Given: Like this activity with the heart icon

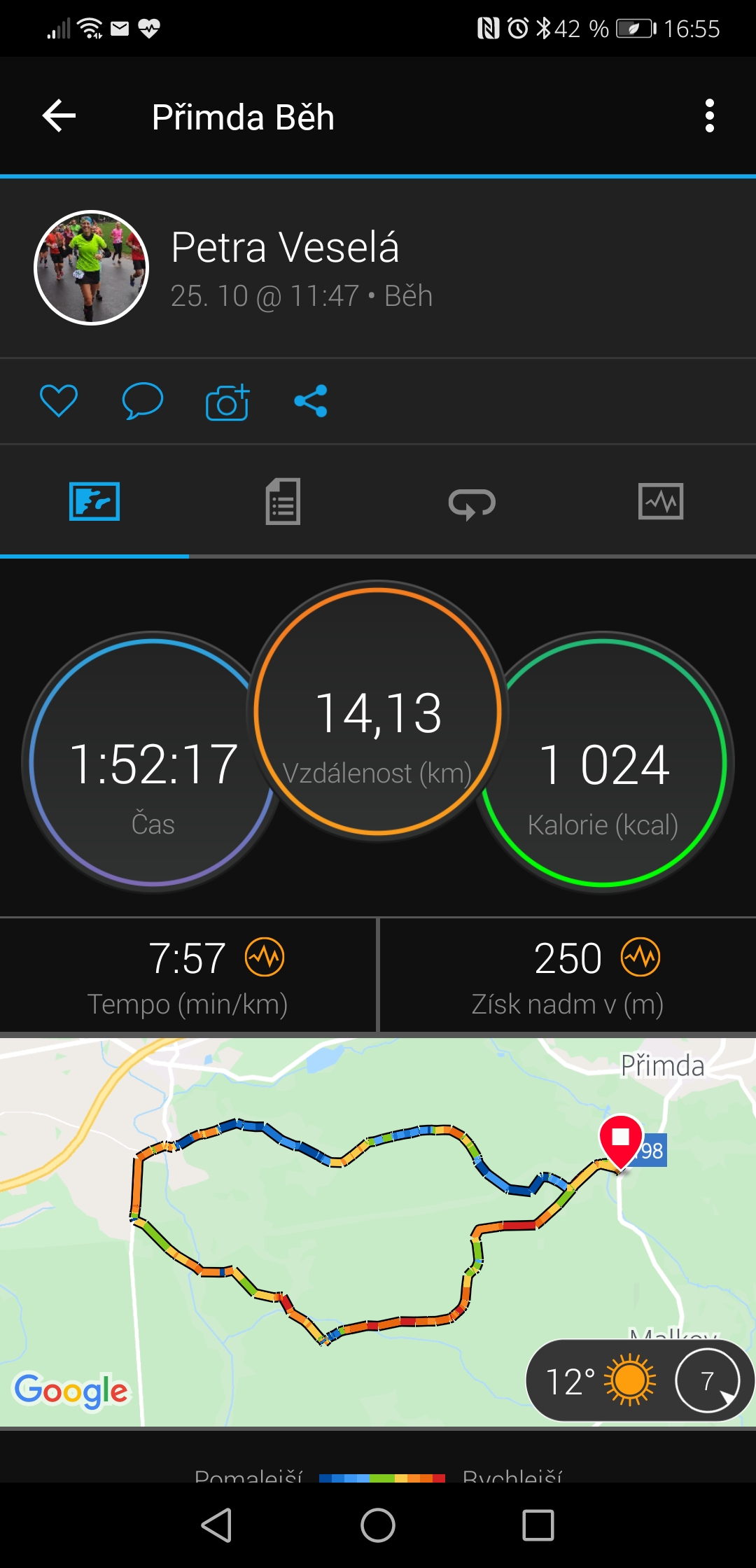Looking at the screenshot, I should coord(59,401).
